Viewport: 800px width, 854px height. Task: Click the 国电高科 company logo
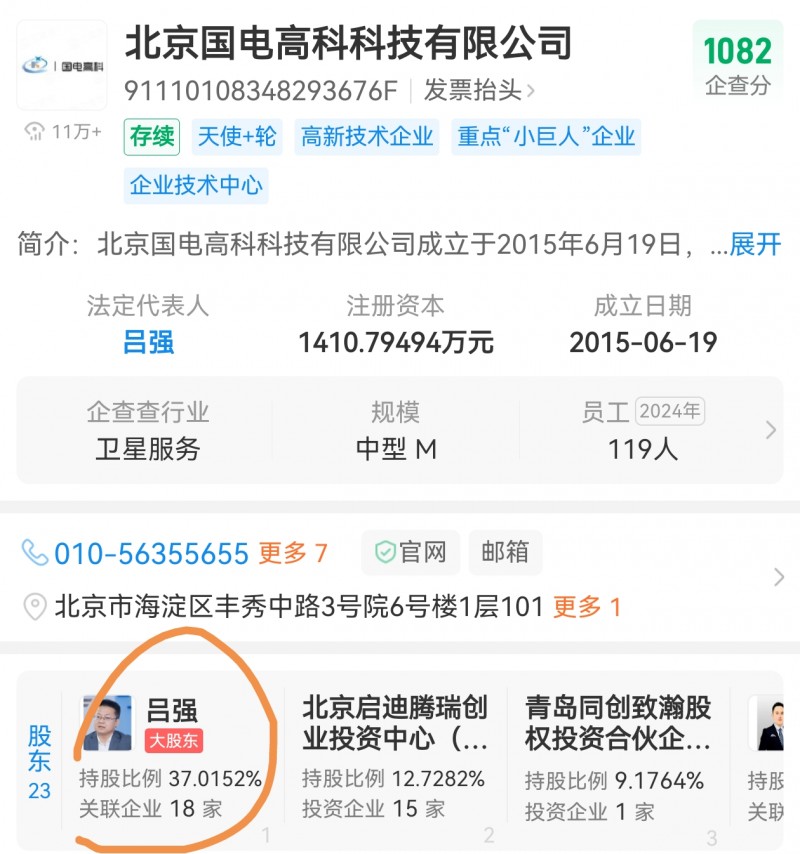pos(62,62)
